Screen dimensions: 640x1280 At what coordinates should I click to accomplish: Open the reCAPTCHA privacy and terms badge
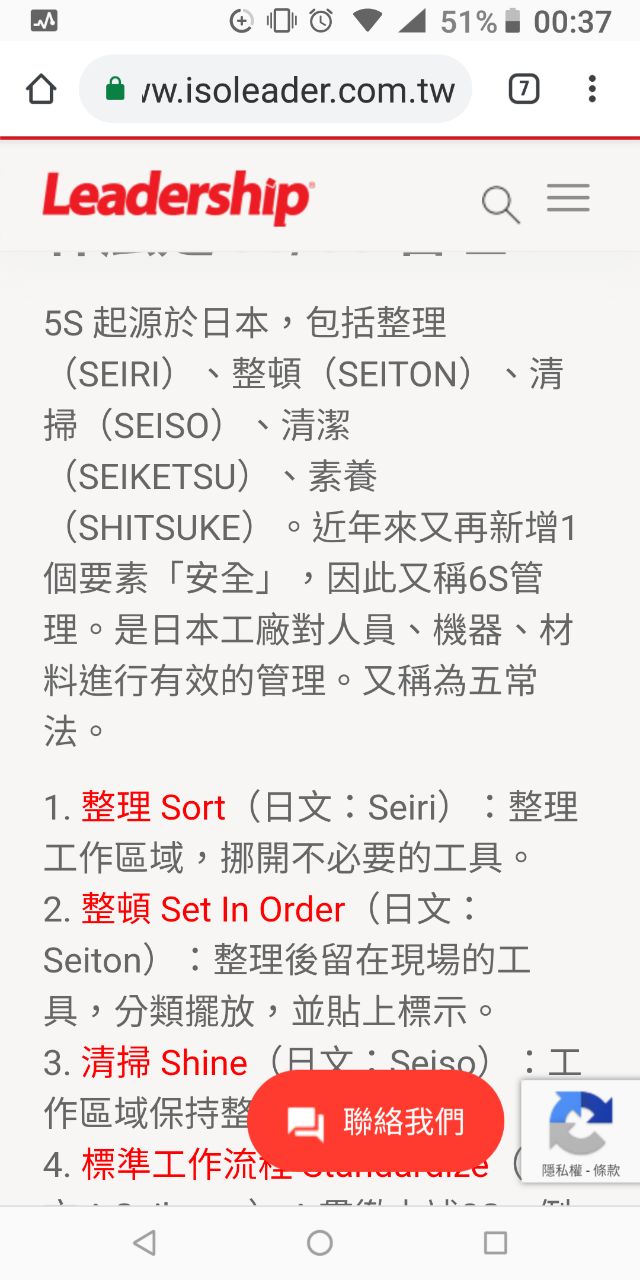click(580, 1132)
